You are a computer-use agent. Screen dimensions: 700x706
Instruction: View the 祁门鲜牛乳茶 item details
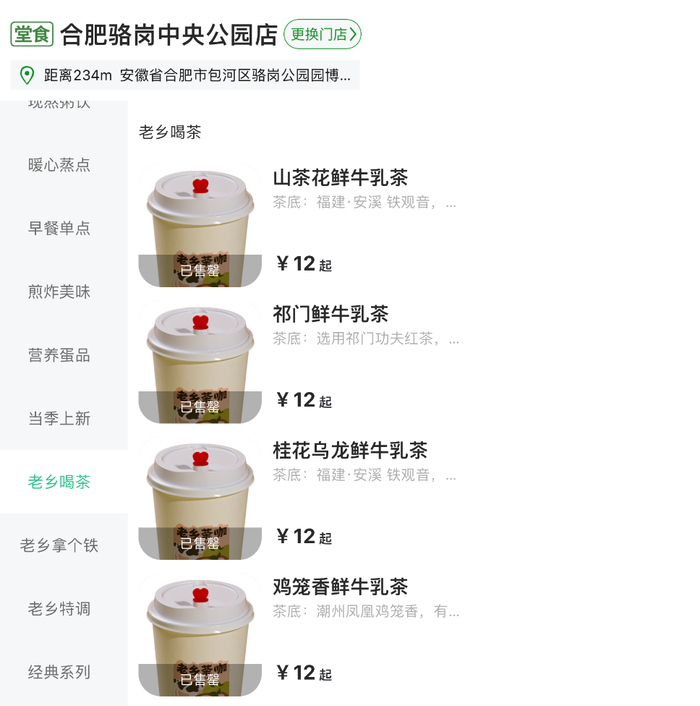pos(330,314)
